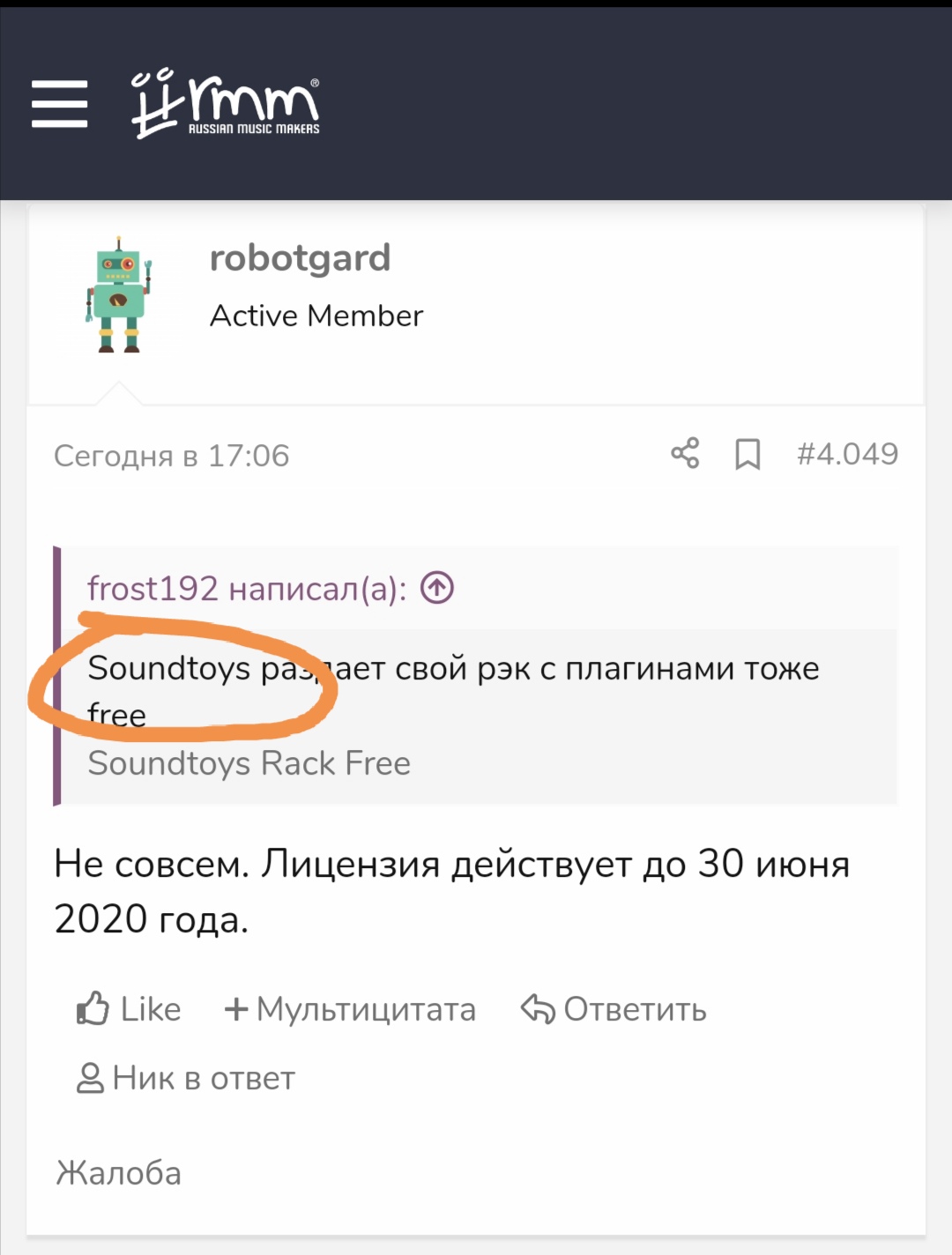Open the Soundtoys Rack Free link

point(249,763)
